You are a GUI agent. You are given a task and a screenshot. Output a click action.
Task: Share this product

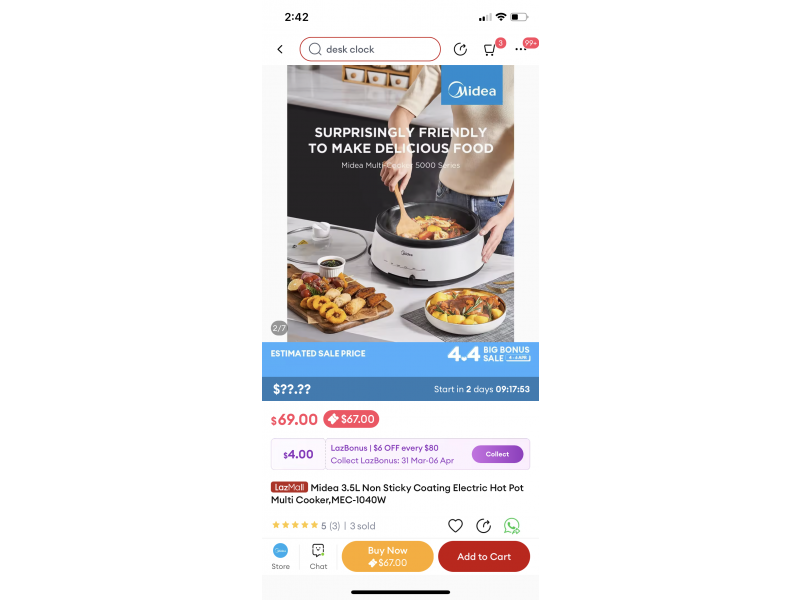point(483,526)
